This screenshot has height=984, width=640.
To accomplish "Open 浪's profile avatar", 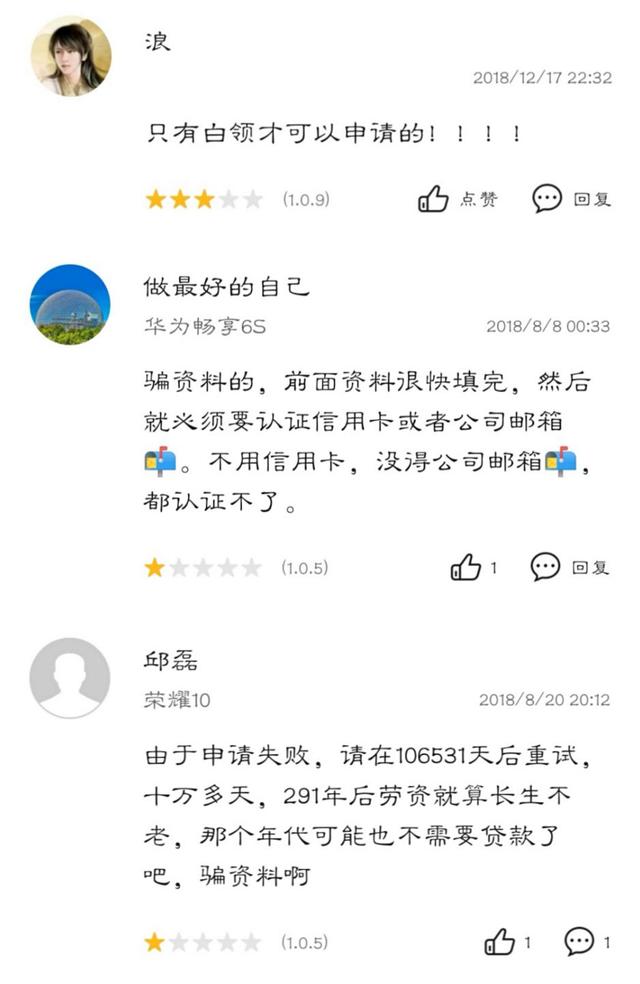I will click(x=71, y=57).
